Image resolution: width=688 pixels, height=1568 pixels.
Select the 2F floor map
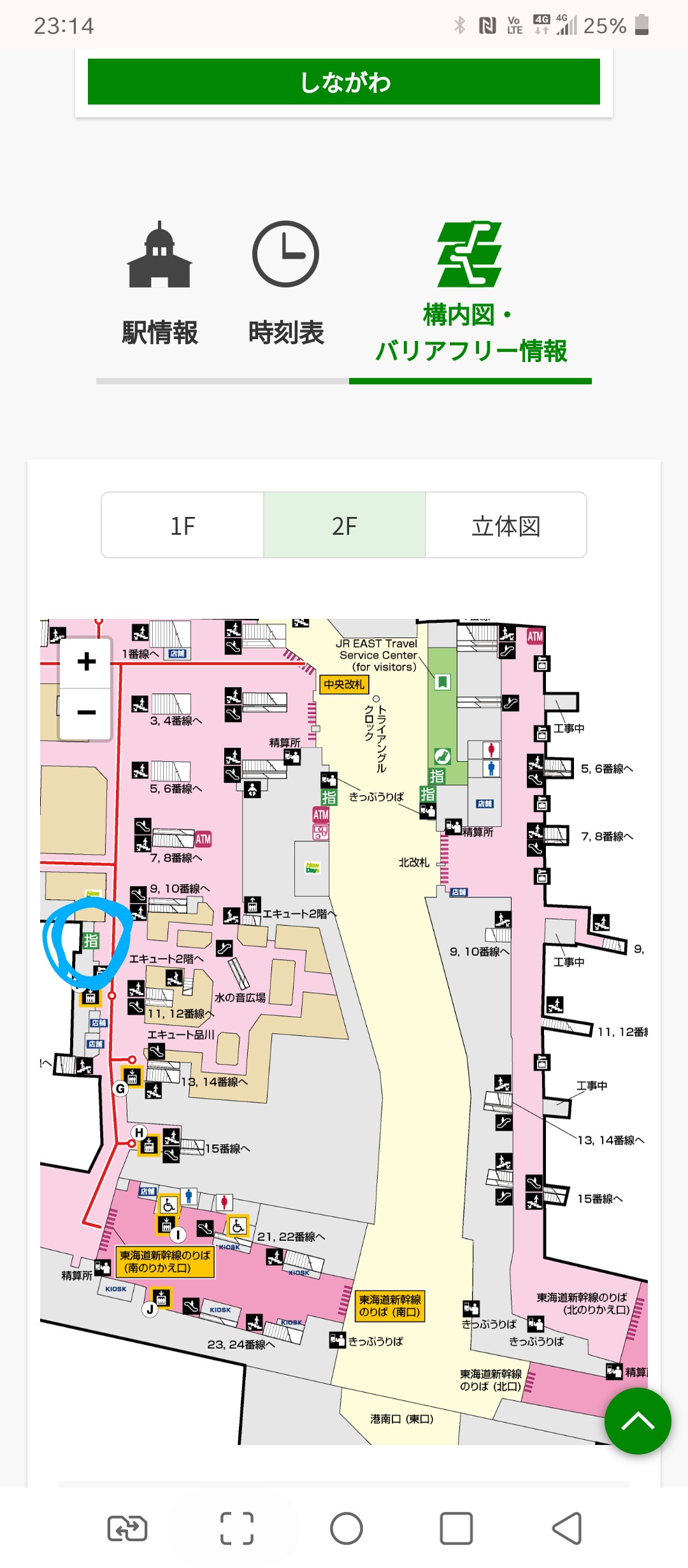(x=345, y=526)
